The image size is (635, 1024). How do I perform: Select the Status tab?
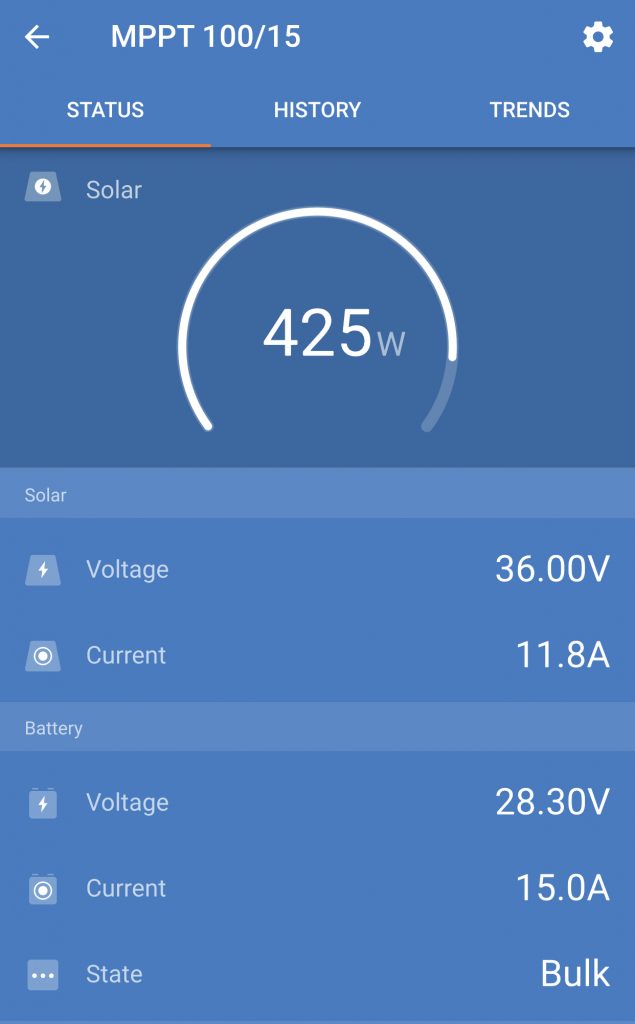tap(105, 110)
